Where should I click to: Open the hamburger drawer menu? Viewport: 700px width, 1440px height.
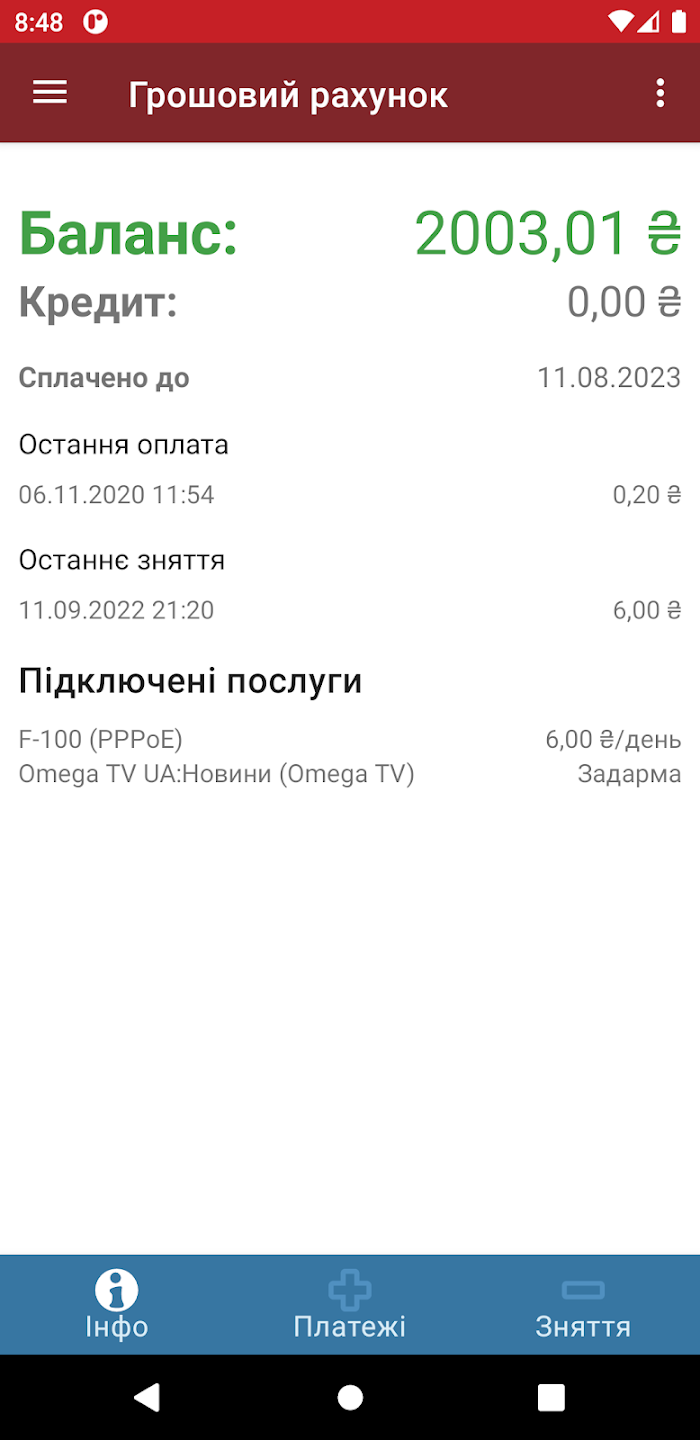(x=50, y=94)
